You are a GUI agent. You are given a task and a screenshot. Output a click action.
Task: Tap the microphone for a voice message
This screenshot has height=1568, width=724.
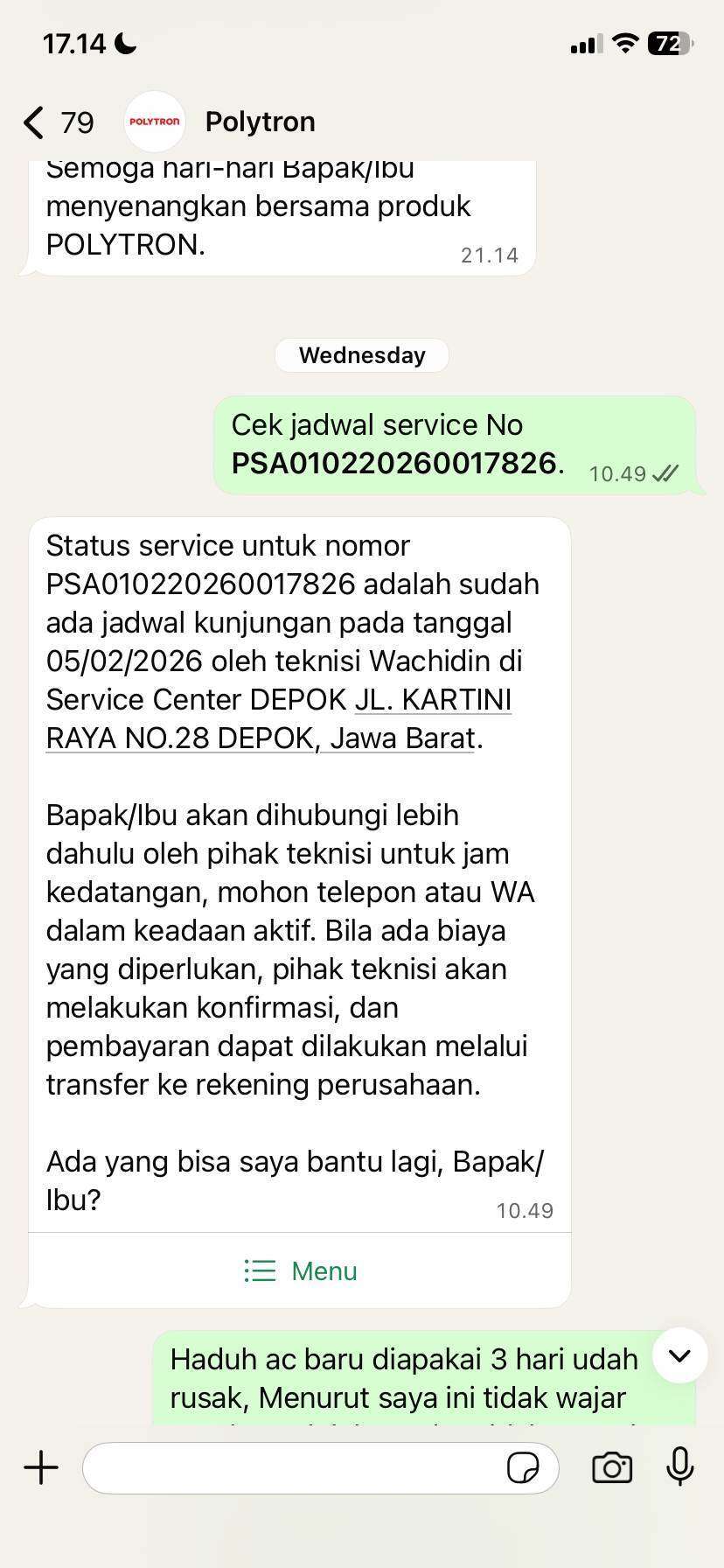pos(679,1467)
